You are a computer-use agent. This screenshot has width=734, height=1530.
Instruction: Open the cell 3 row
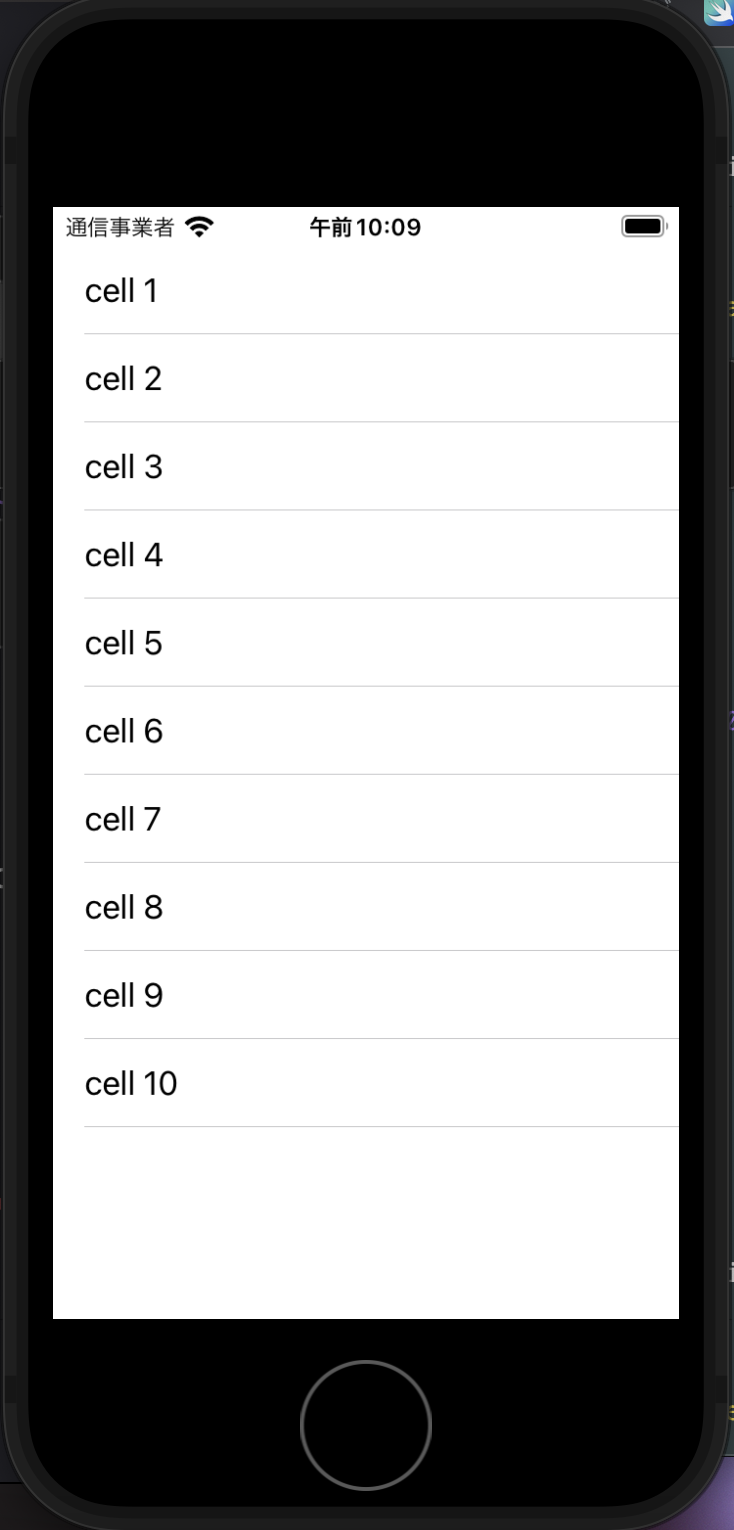tap(366, 466)
